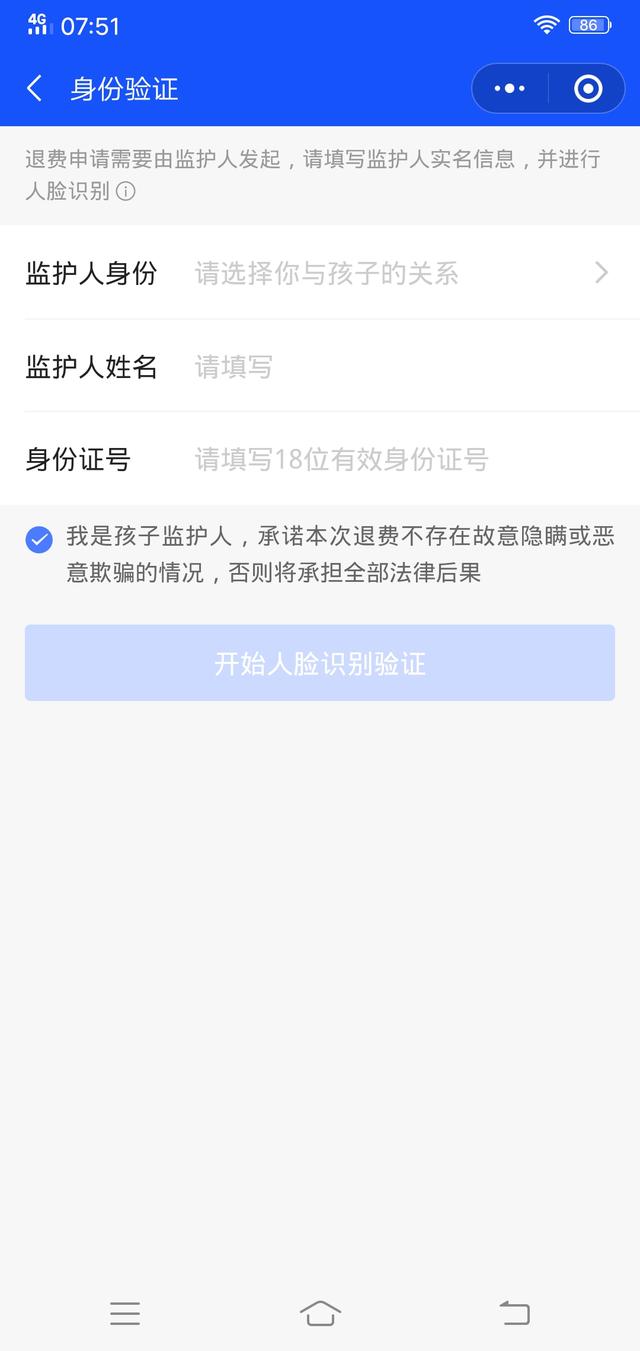Image resolution: width=640 pixels, height=1351 pixels.
Task: Go back from the 身份验证 page
Action: (35, 89)
